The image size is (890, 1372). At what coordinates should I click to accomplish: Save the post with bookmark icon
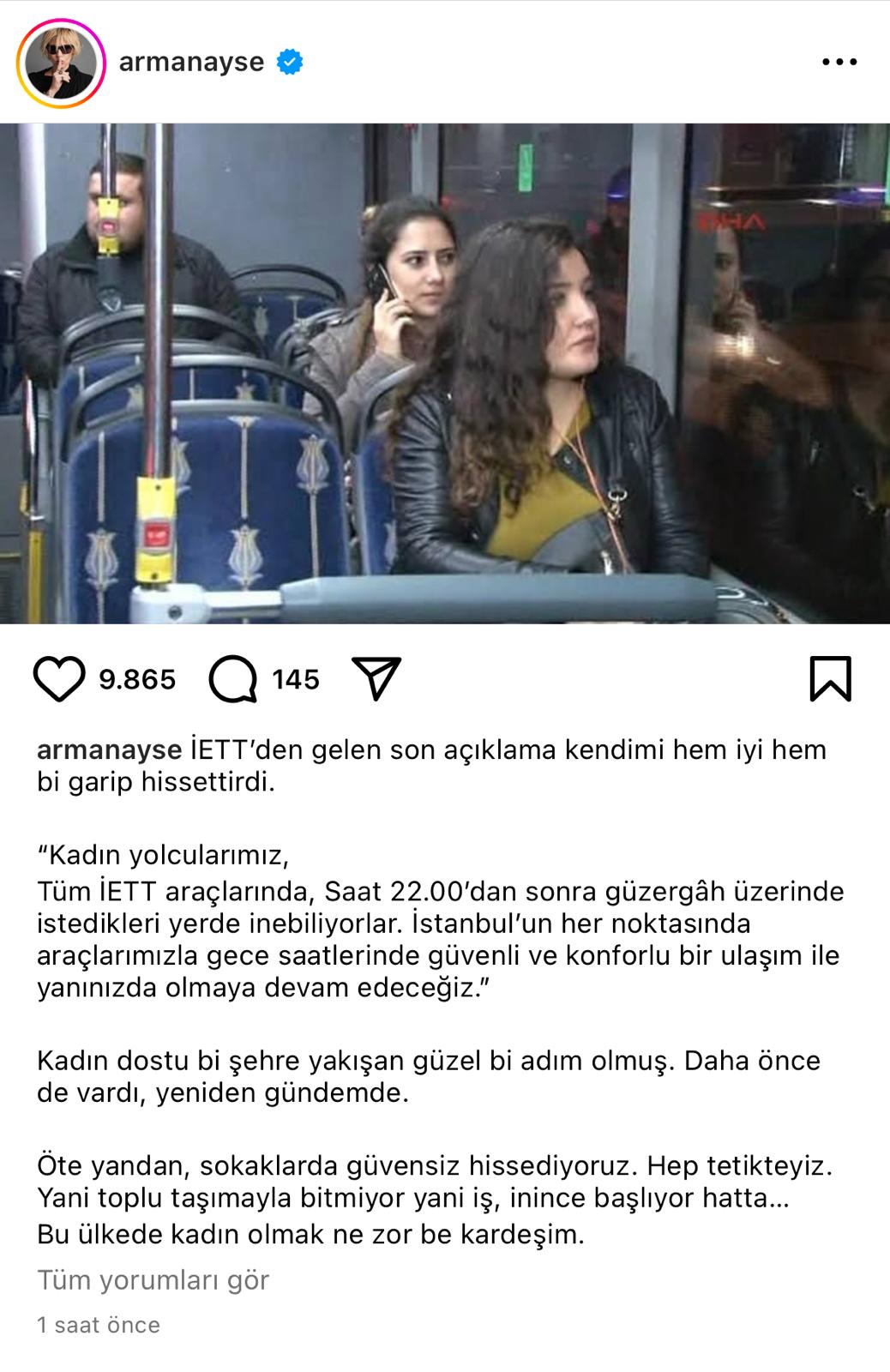[x=830, y=679]
